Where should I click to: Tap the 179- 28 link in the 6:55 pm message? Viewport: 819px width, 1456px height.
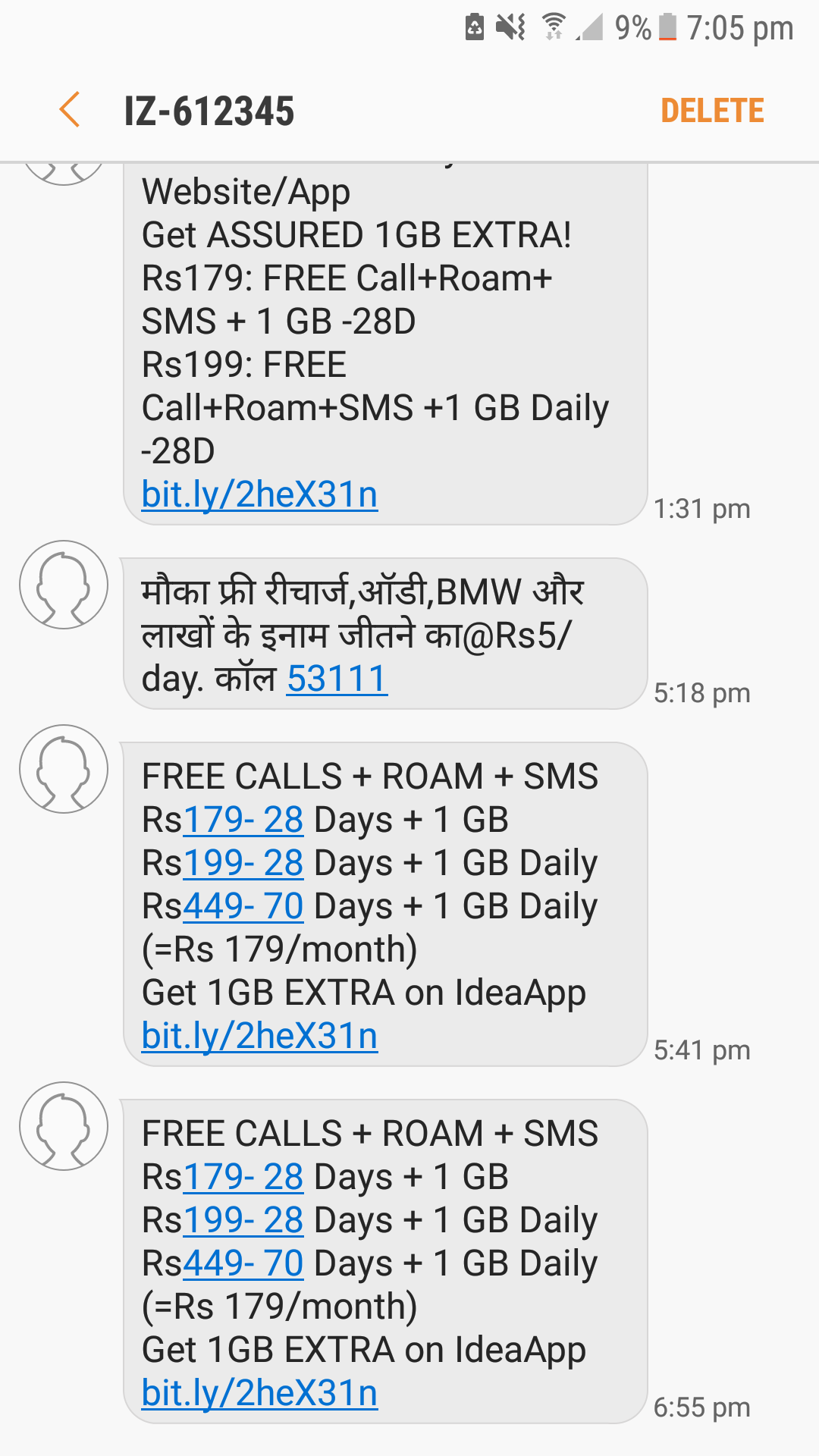point(243,1177)
